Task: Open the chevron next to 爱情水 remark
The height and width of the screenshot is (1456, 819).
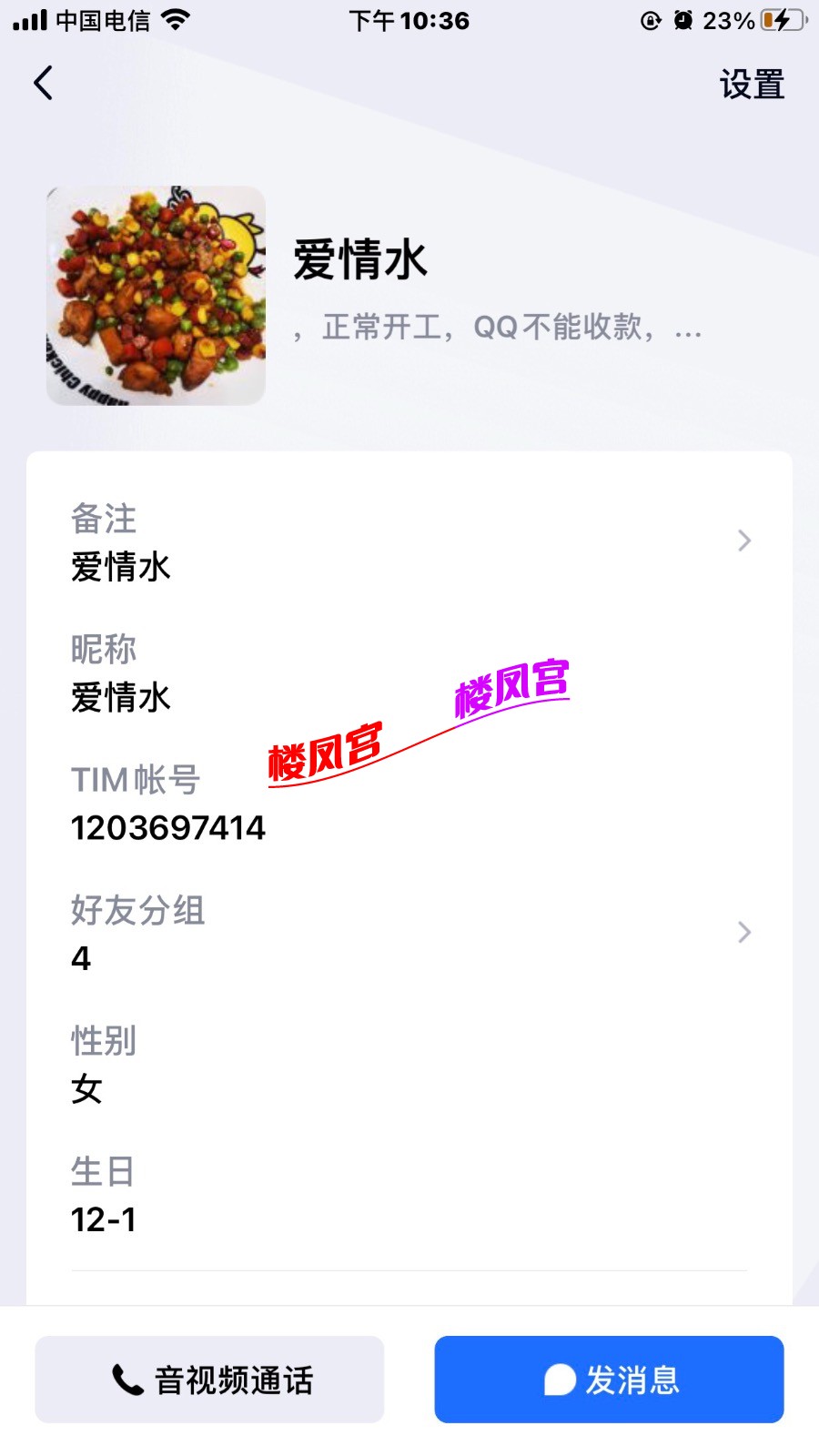Action: tap(744, 541)
